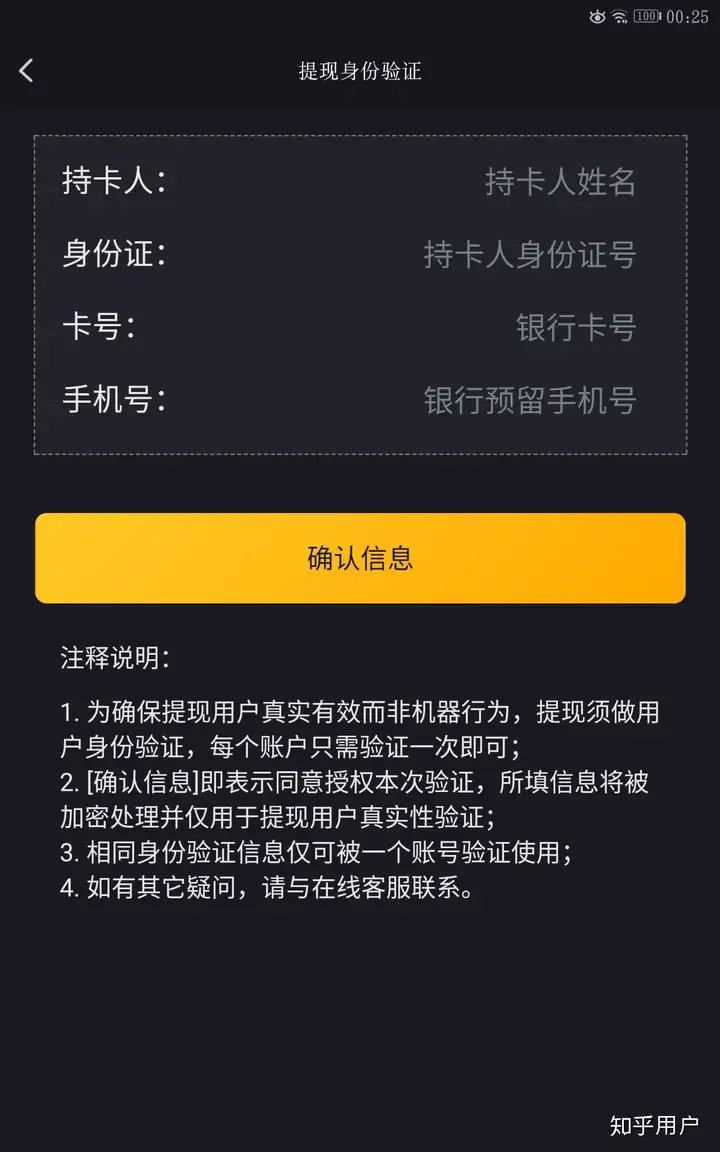Viewport: 720px width, 1152px height.
Task: Confirm with the 确认信息 button
Action: click(x=360, y=558)
